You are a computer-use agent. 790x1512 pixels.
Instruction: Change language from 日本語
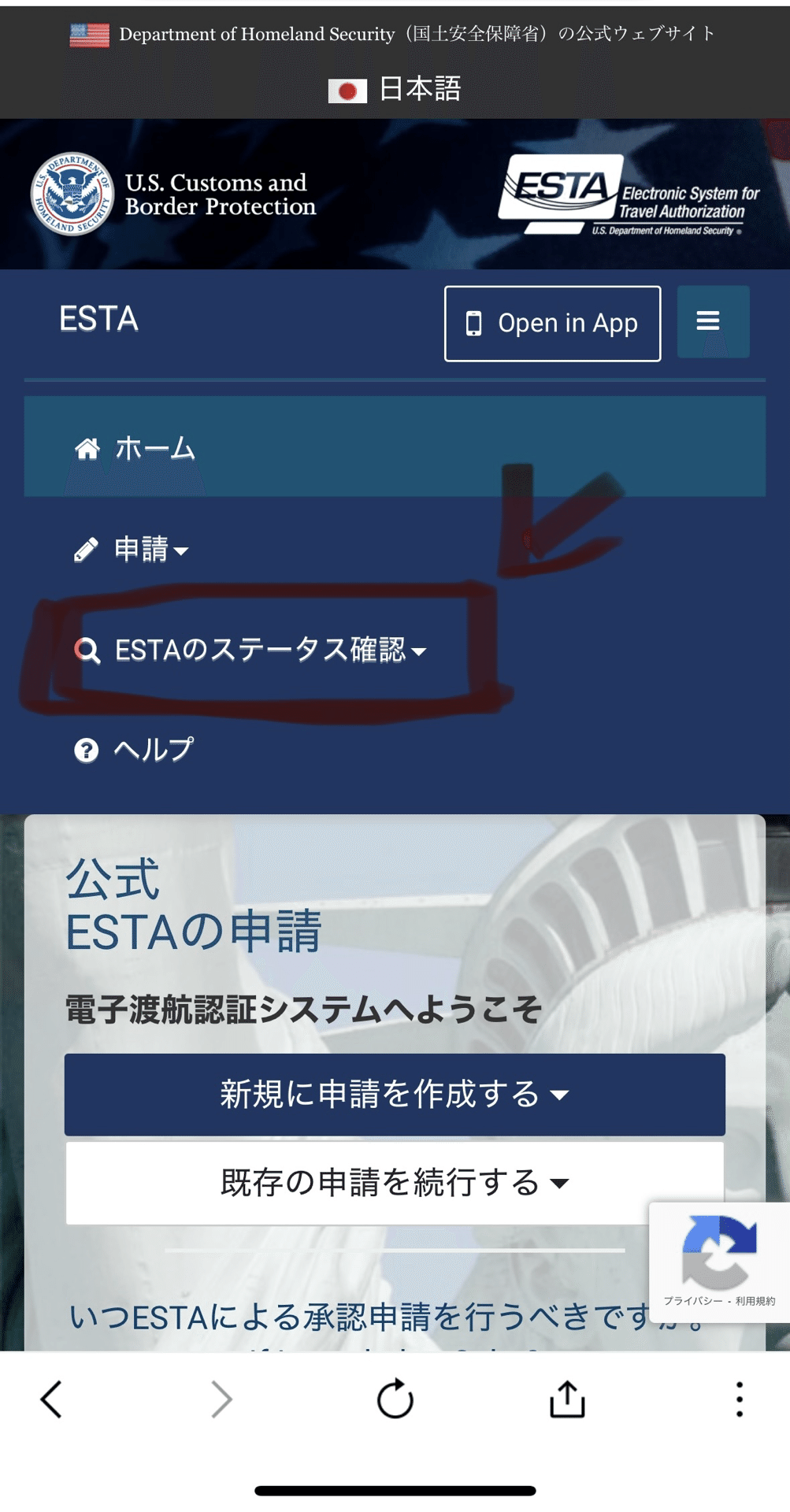tap(395, 89)
